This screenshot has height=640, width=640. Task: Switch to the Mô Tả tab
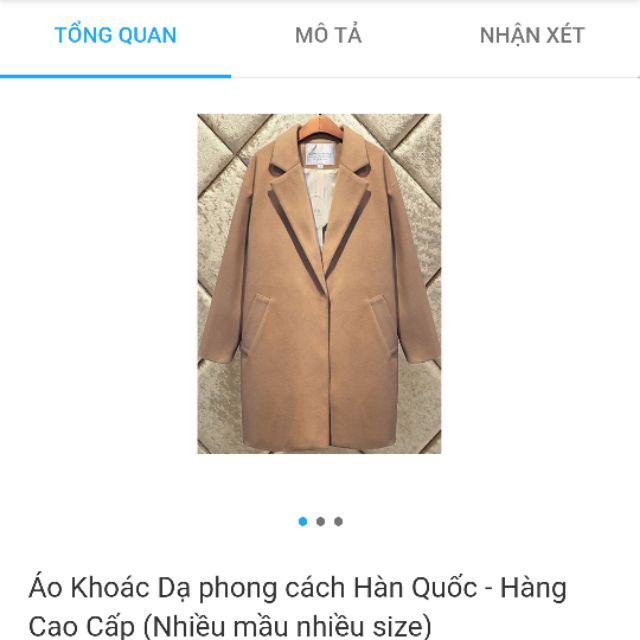pos(328,36)
